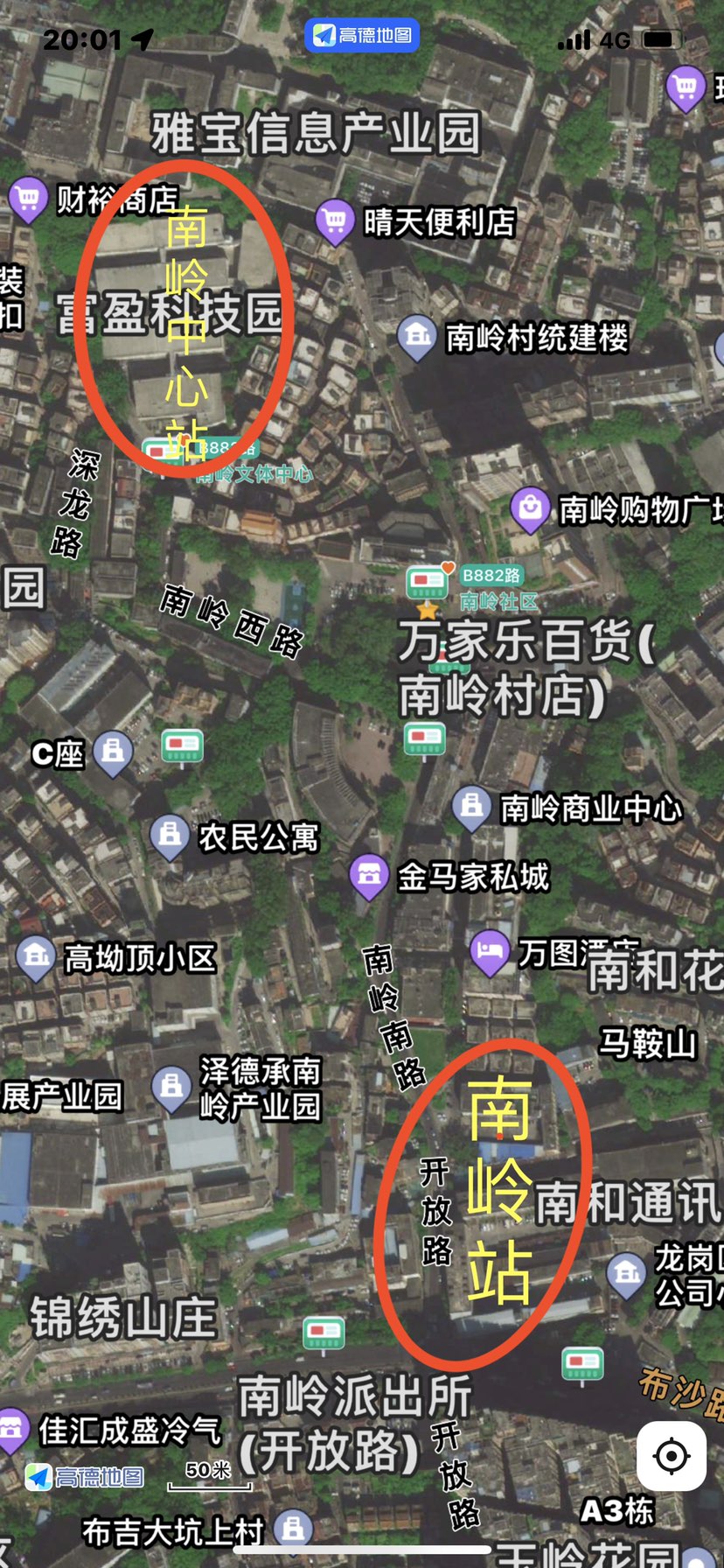
Task: Open the 农民公寓 building marker
Action: pos(170,836)
